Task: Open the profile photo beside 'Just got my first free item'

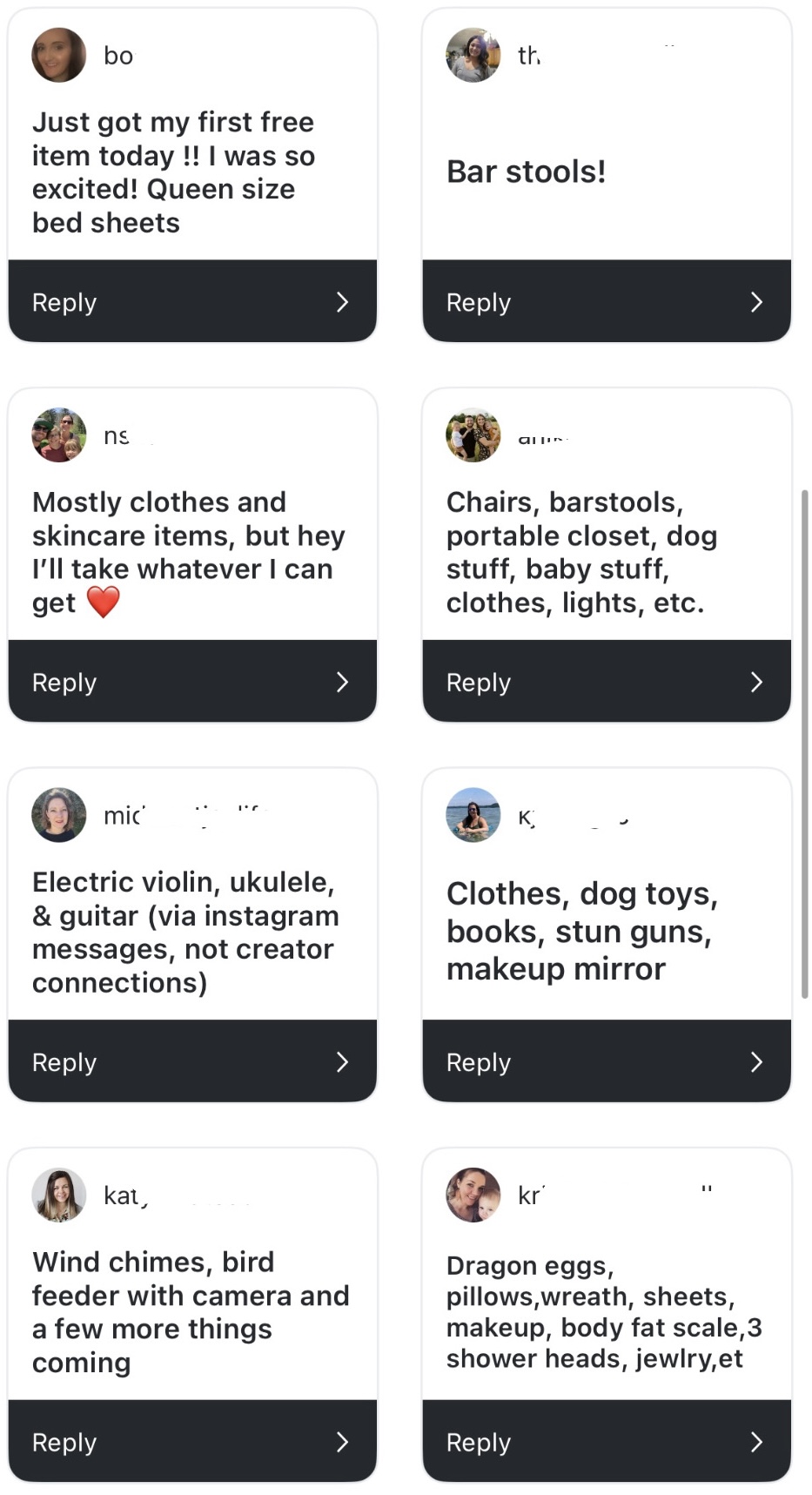Action: point(58,55)
